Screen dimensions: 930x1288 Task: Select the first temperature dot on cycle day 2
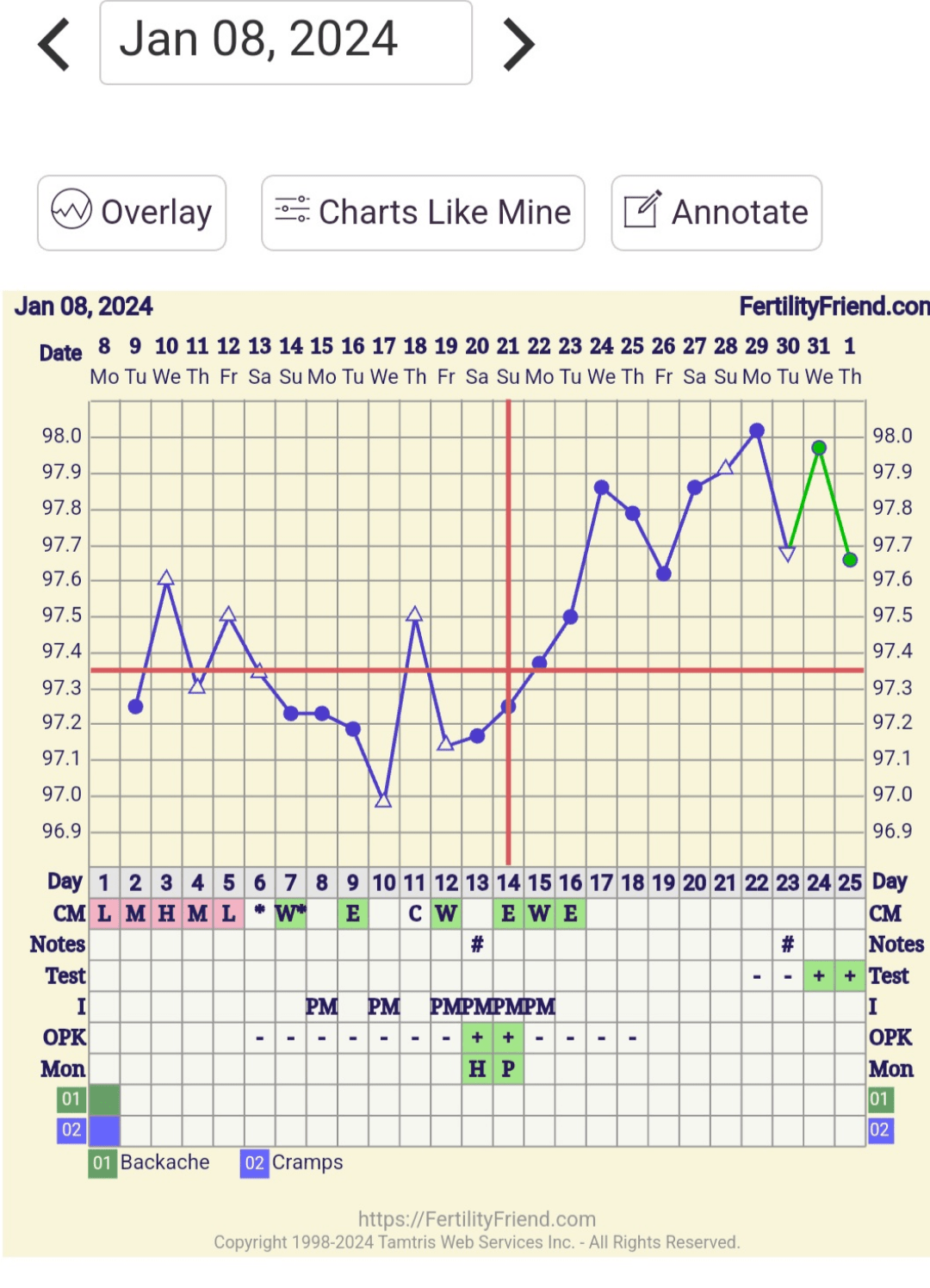(134, 706)
